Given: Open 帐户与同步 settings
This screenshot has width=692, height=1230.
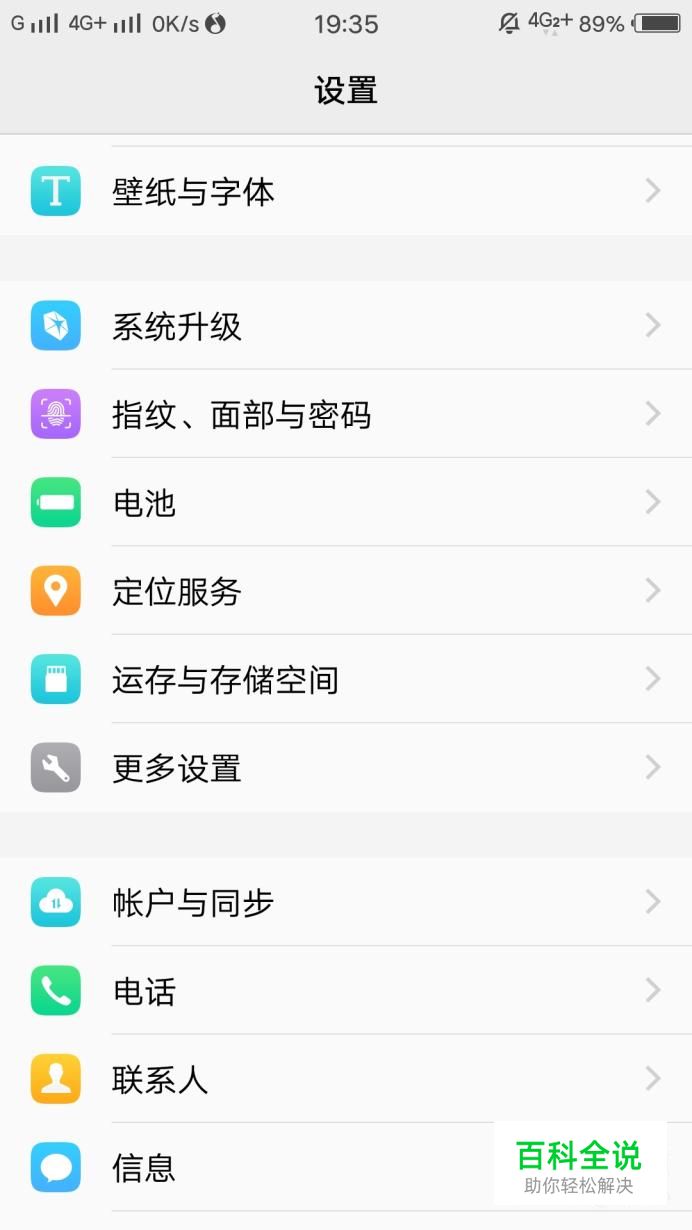Looking at the screenshot, I should pos(345,902).
